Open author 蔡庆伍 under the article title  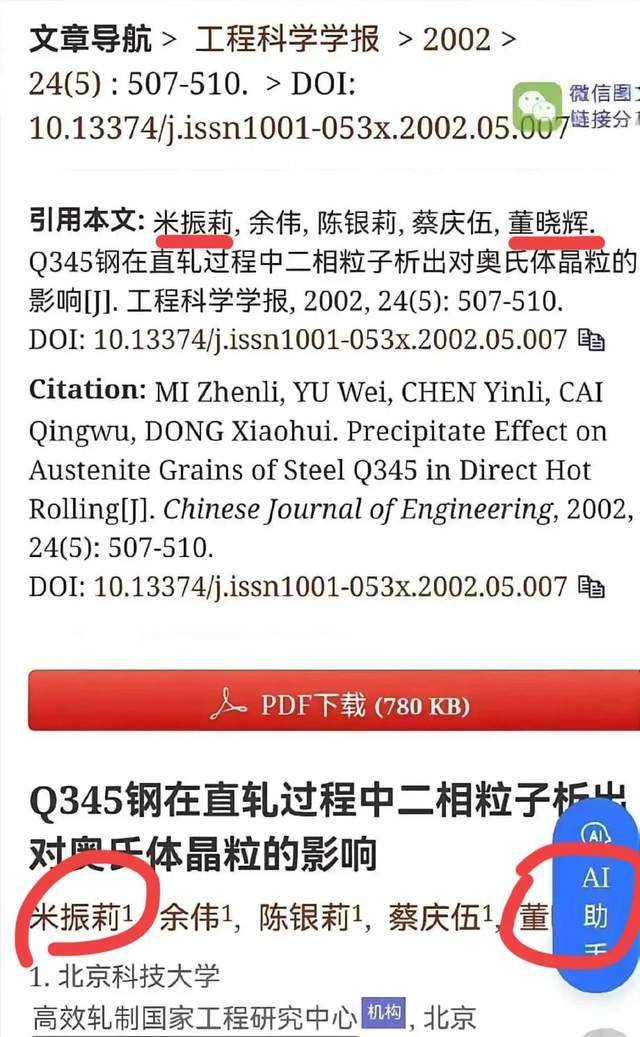click(434, 918)
